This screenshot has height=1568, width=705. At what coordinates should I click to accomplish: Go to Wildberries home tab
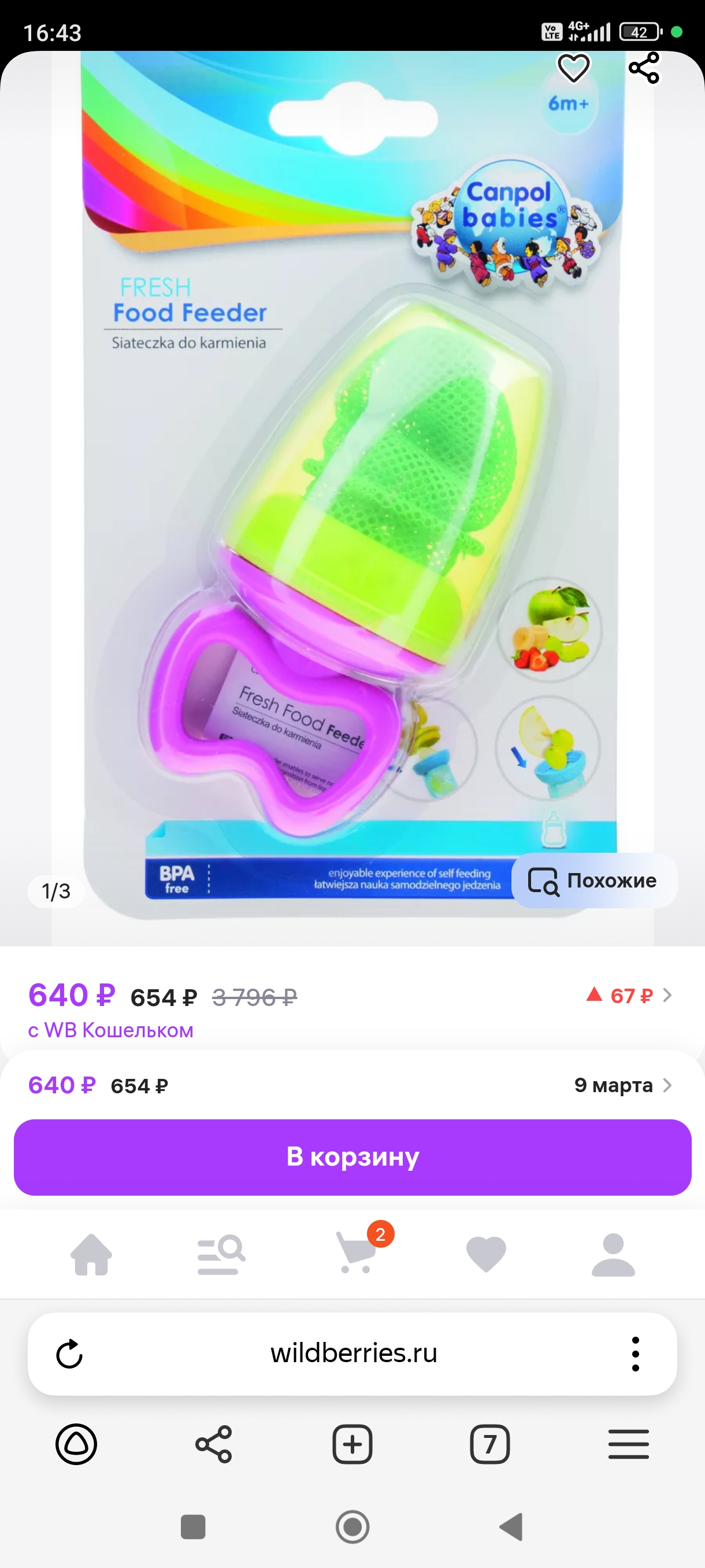(91, 1254)
